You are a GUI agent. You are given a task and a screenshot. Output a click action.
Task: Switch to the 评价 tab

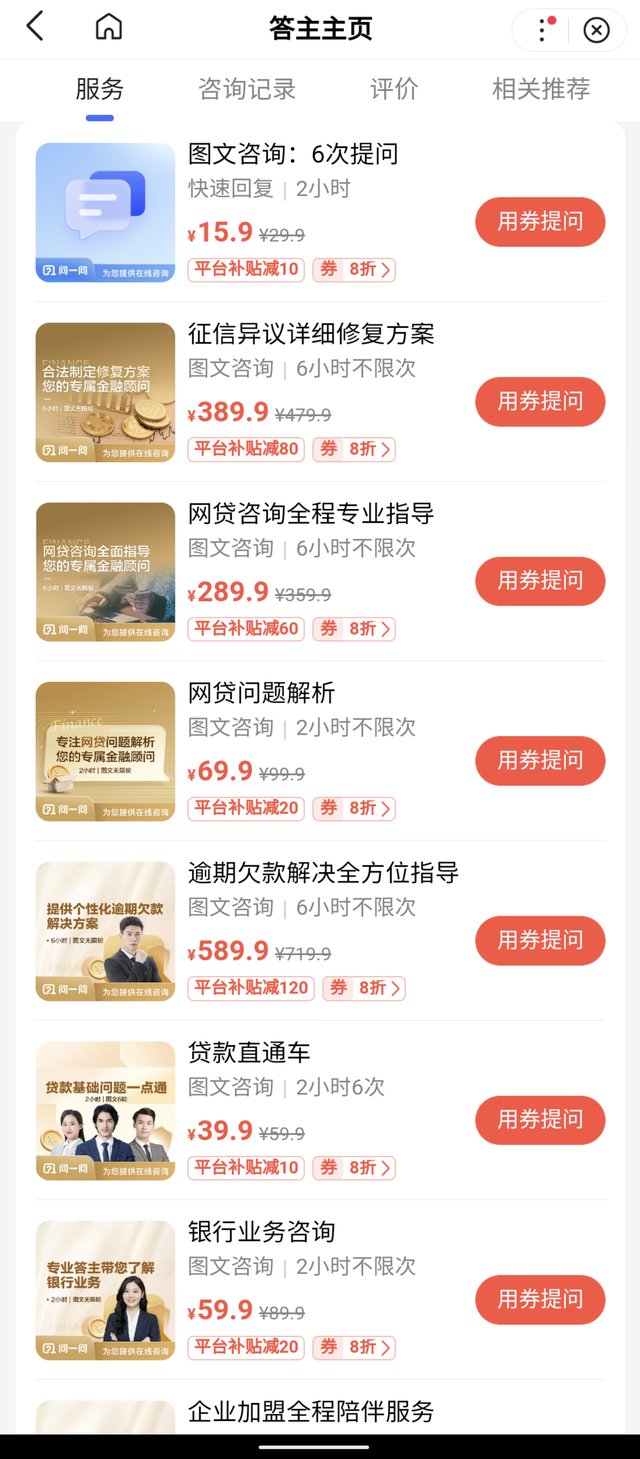coord(394,89)
